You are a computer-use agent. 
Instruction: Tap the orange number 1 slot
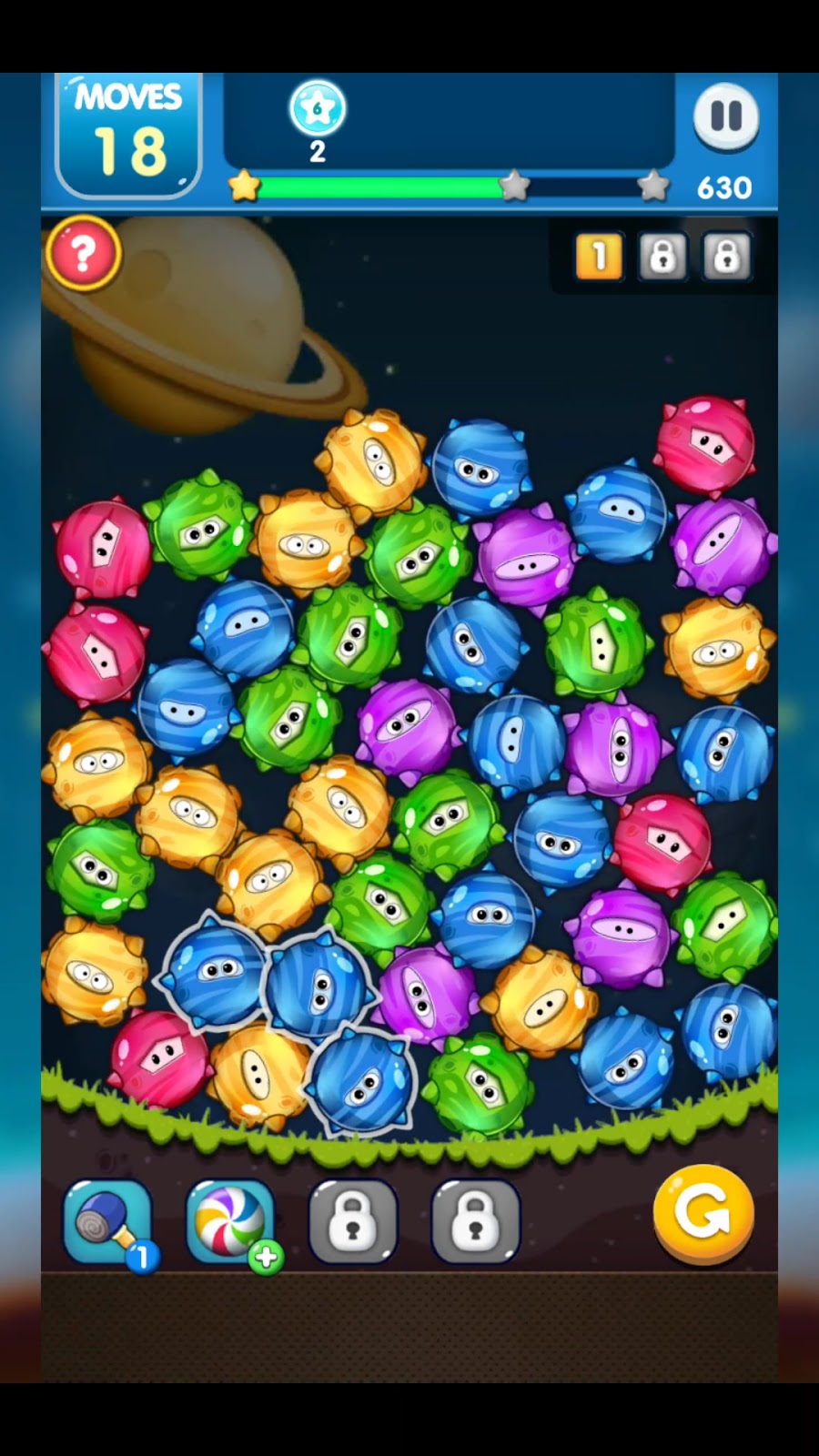[x=599, y=258]
